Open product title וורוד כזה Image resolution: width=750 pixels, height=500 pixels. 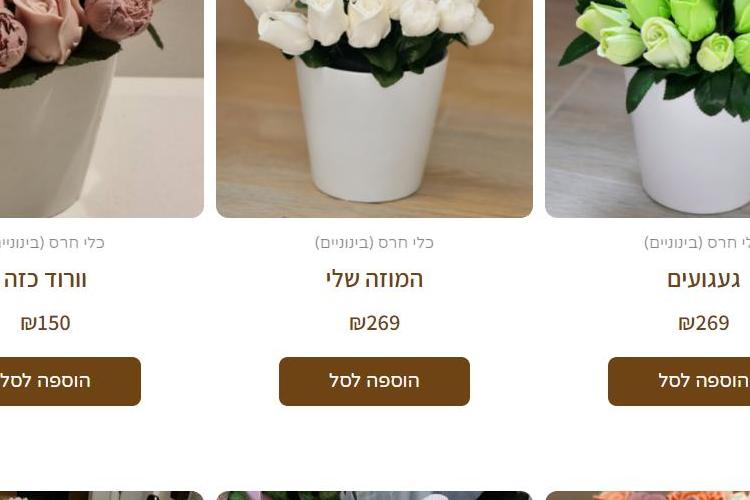(x=48, y=279)
